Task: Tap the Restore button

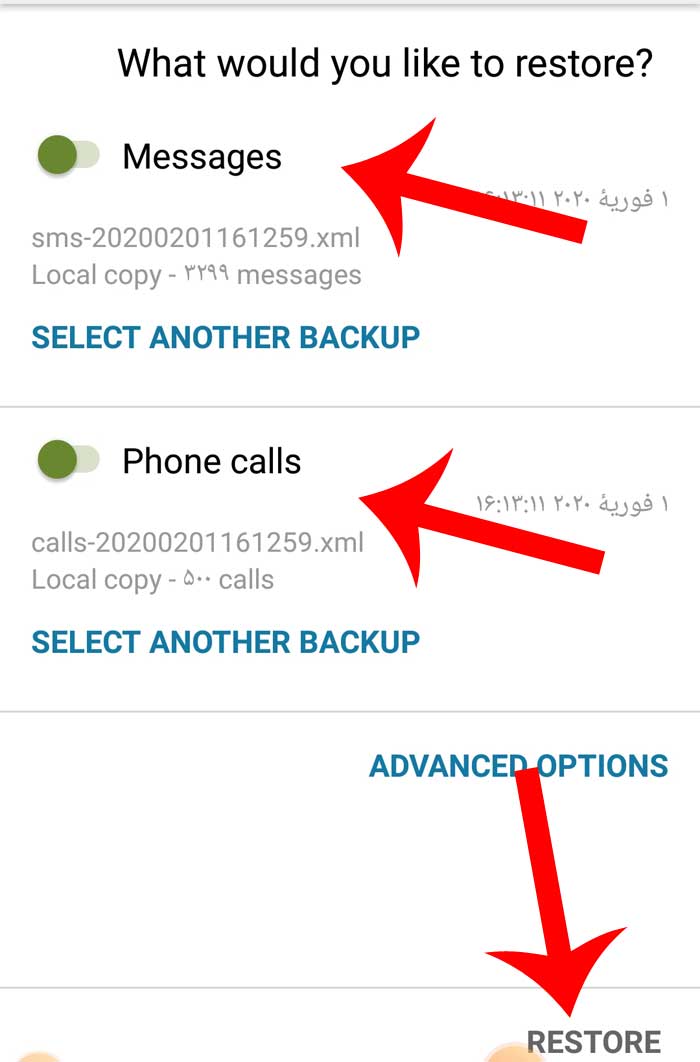Action: click(594, 1041)
